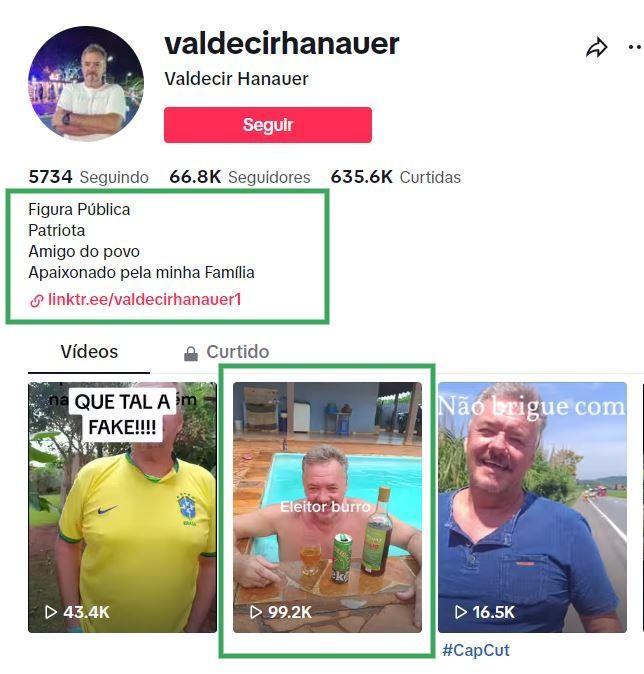
Task: Open the Seguidores list
Action: [240, 177]
